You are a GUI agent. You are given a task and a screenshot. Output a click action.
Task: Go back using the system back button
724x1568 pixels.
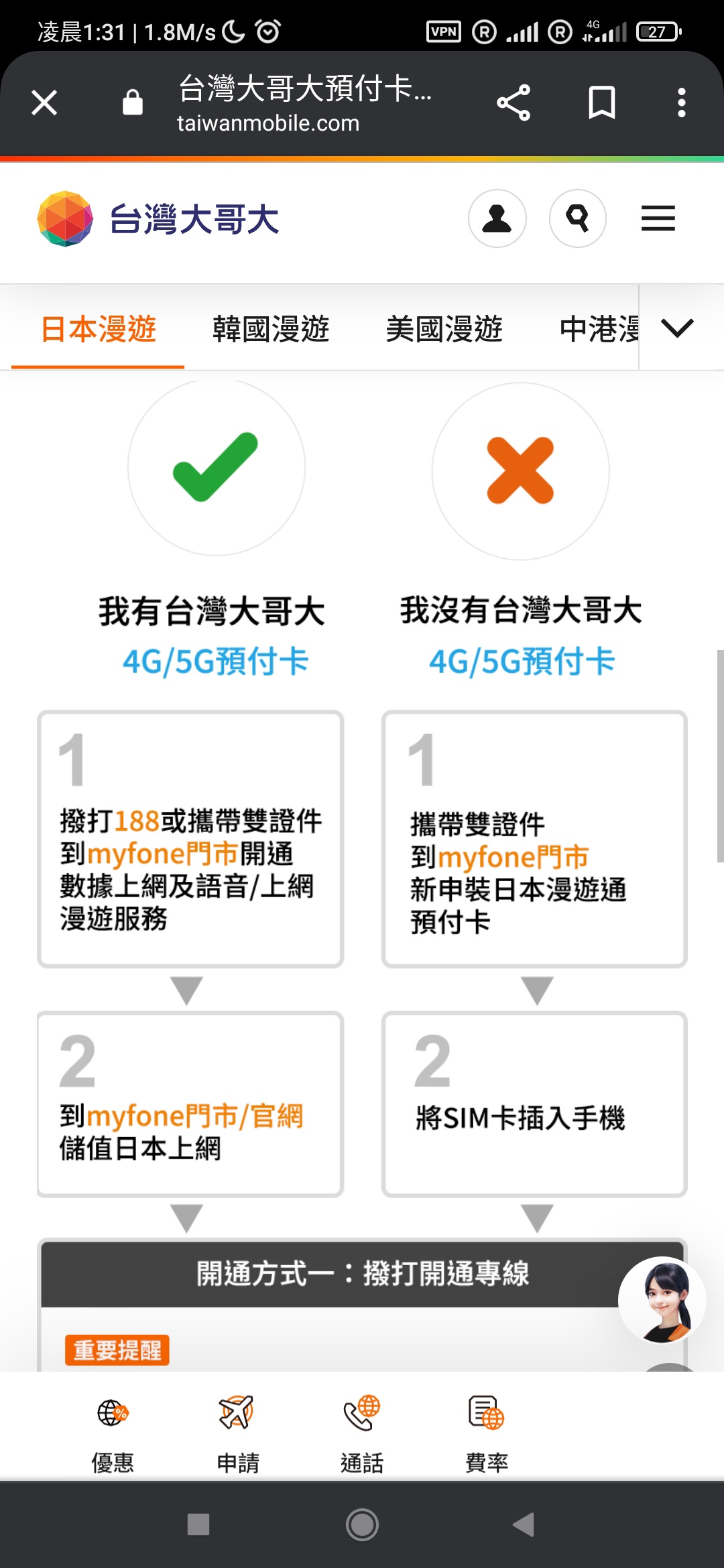tap(524, 1524)
